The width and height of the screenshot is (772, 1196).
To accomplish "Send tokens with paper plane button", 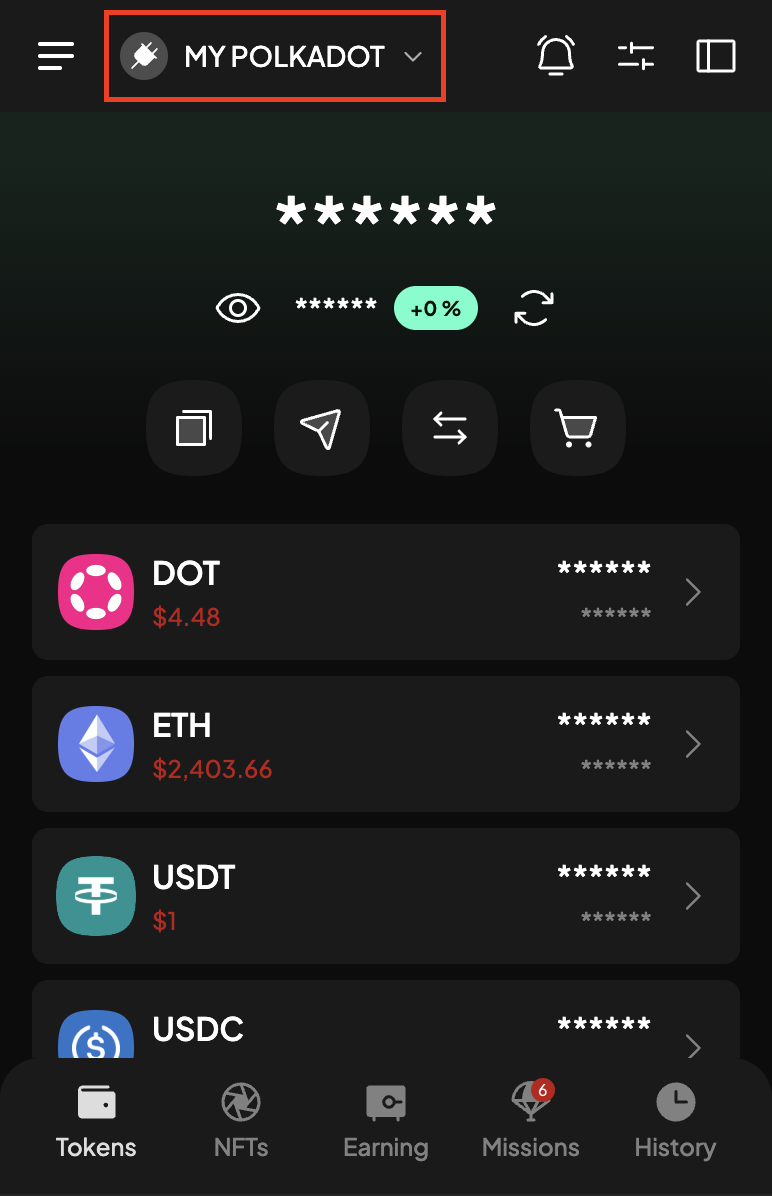I will [321, 428].
